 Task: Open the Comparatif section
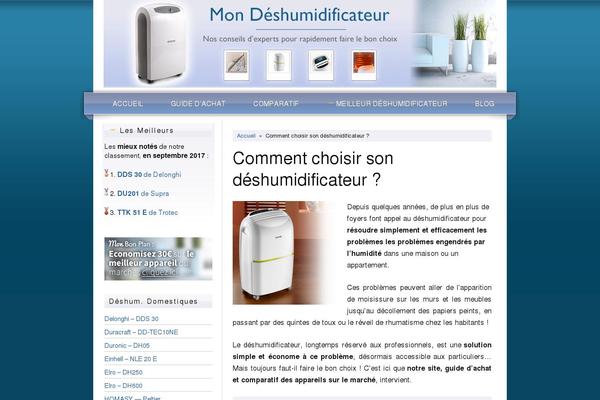point(276,104)
